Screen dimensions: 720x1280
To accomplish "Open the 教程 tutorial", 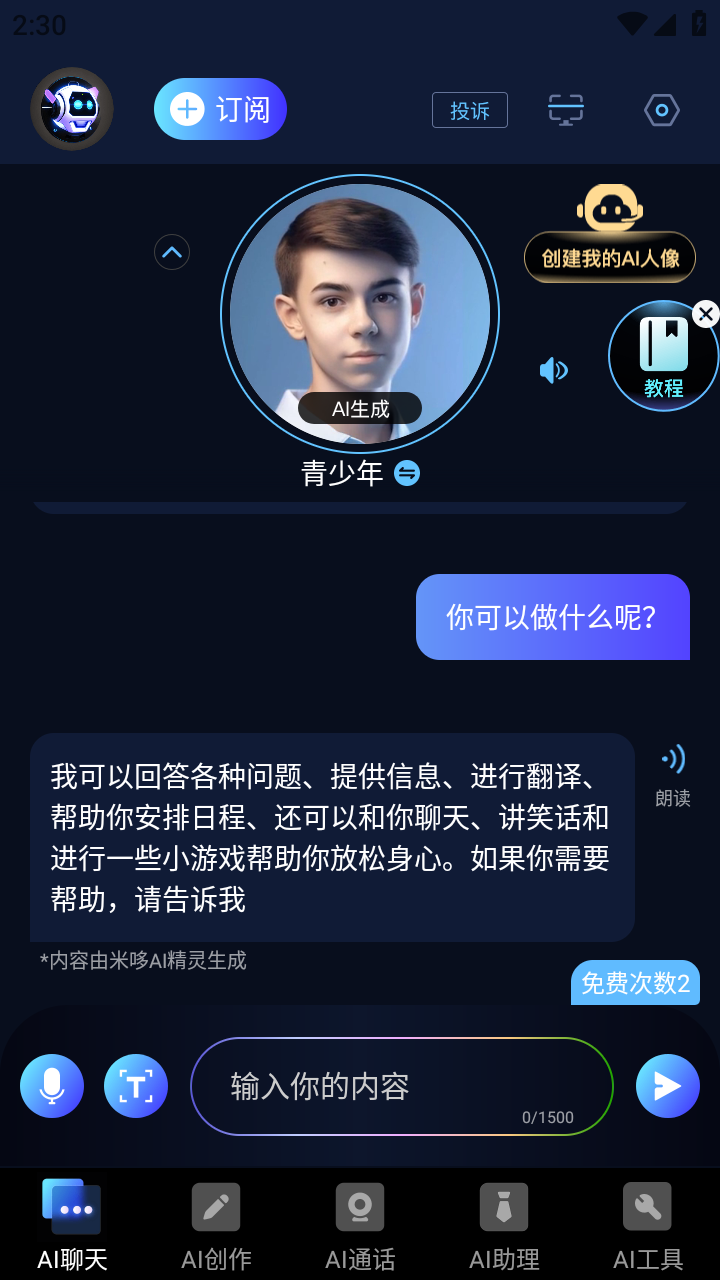I will click(x=661, y=358).
